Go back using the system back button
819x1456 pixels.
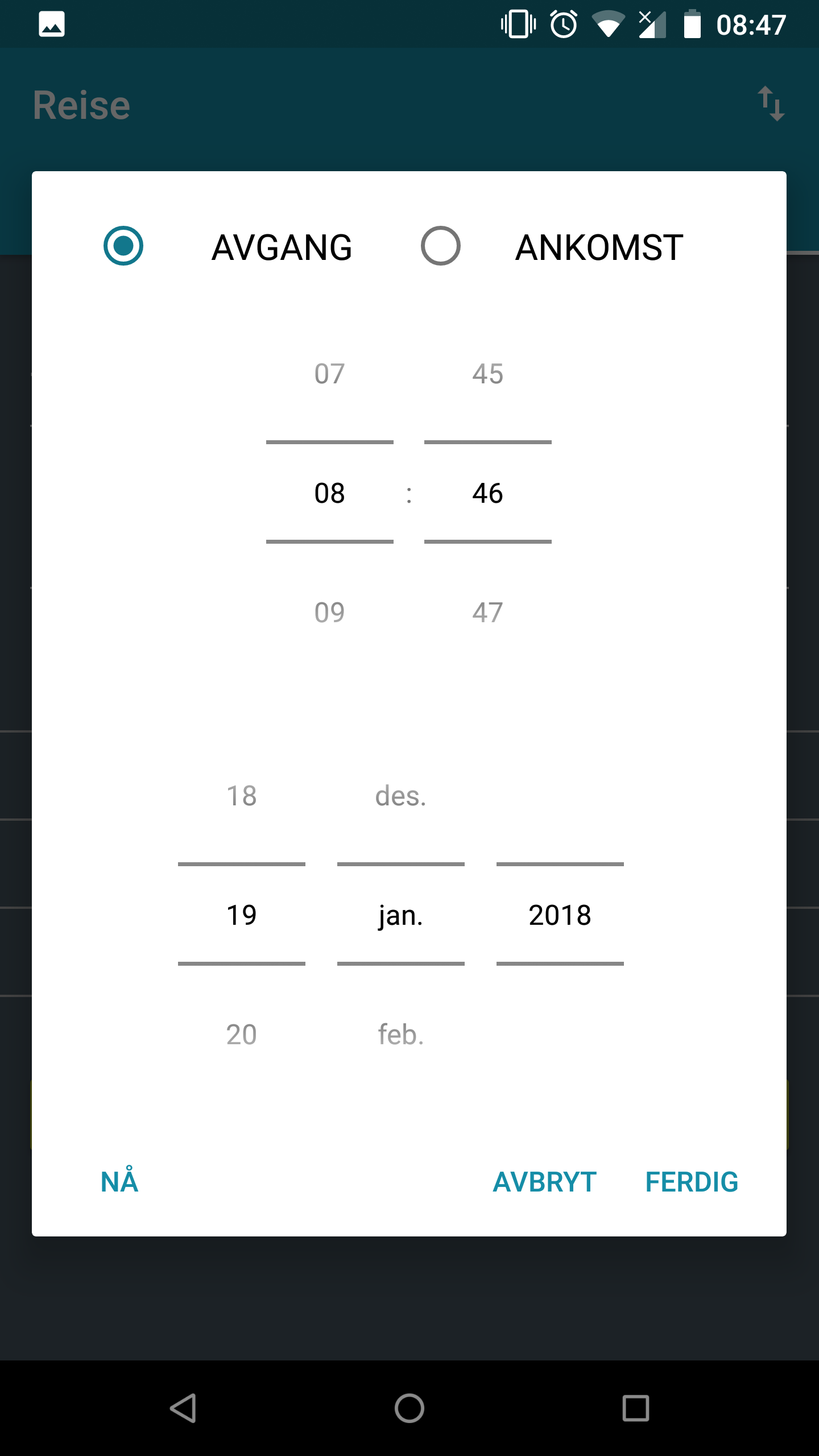tap(183, 1408)
